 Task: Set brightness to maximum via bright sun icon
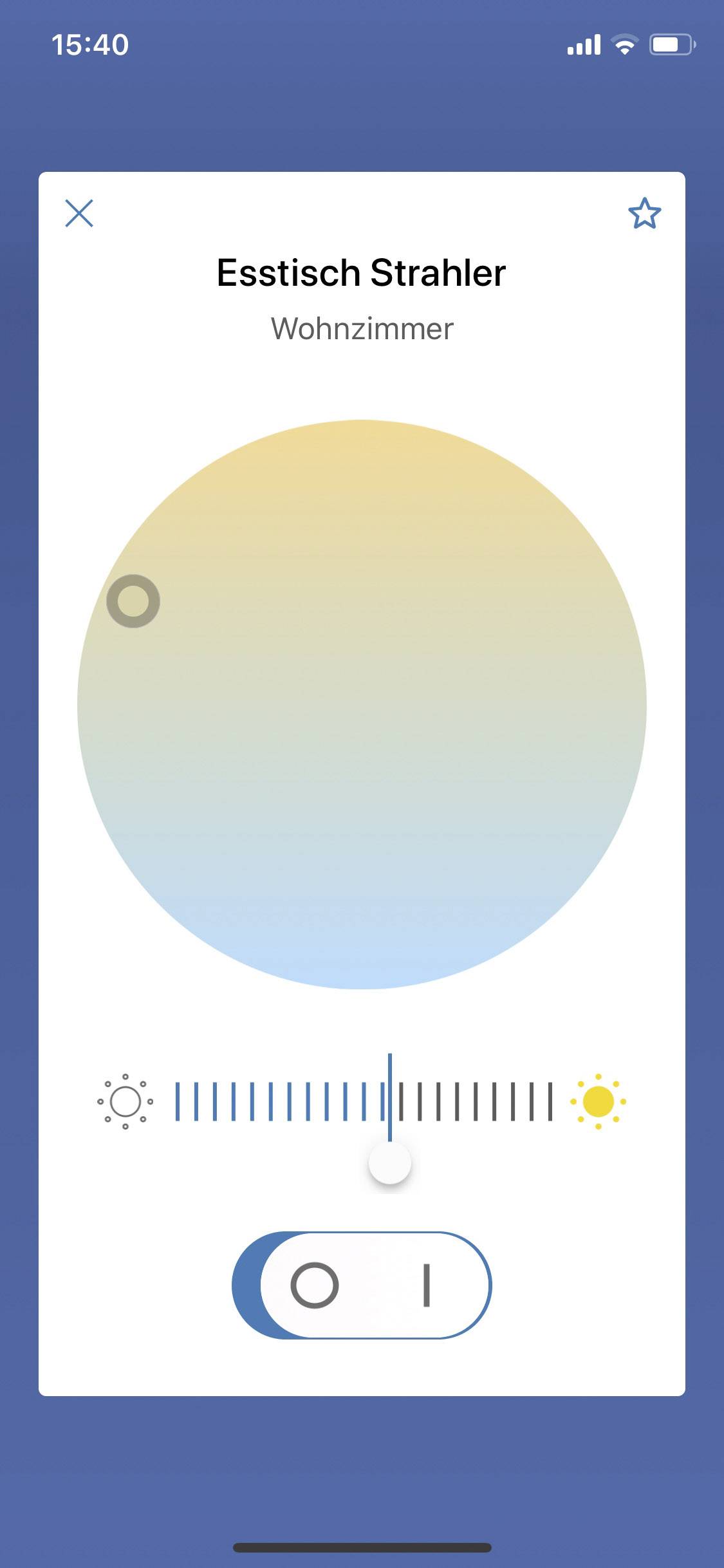599,1101
